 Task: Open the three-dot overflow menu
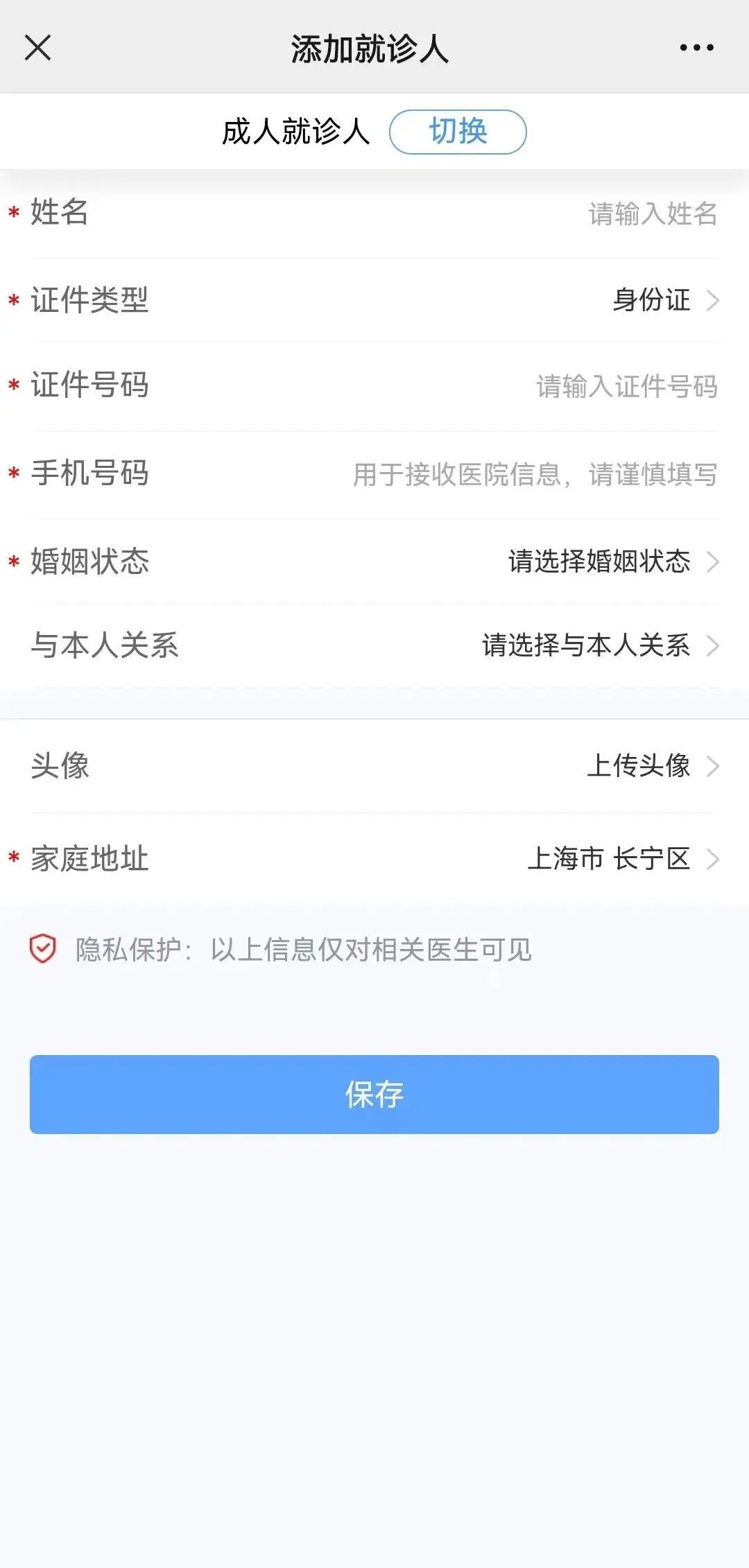696,48
